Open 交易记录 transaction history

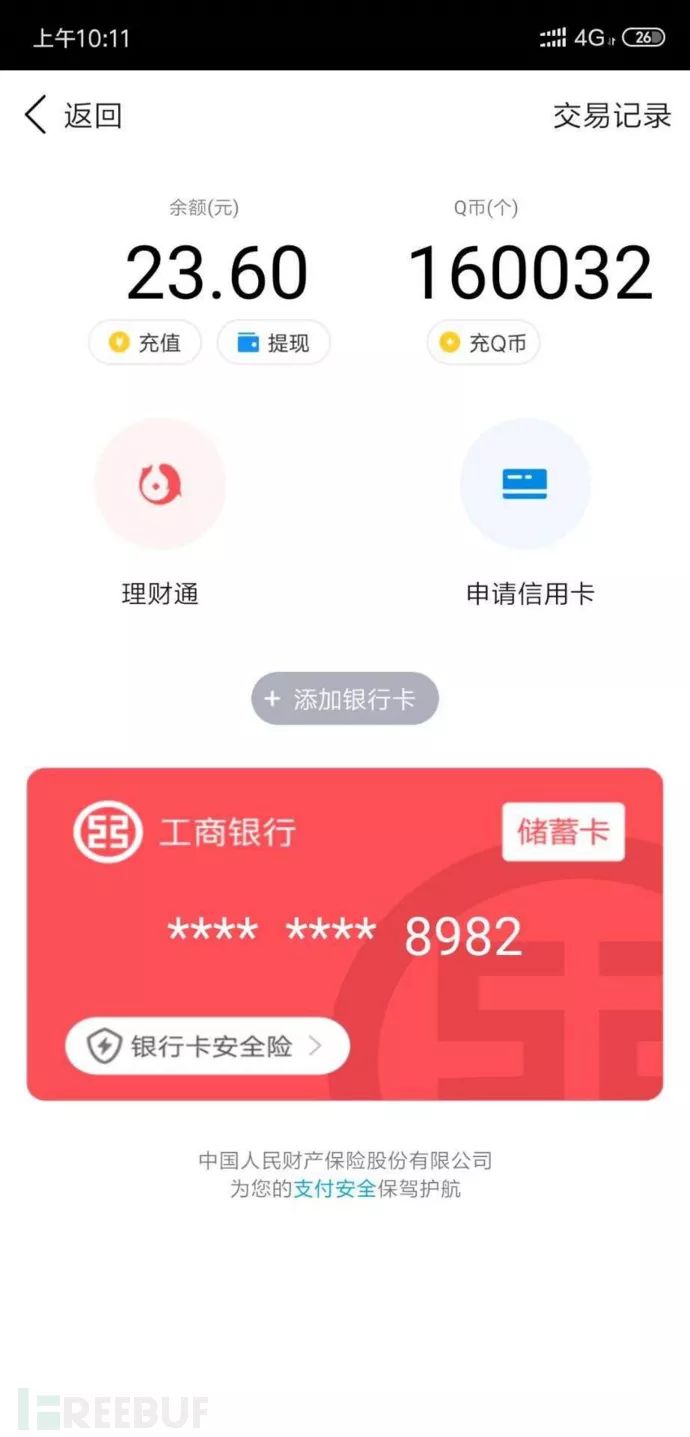[x=611, y=115]
